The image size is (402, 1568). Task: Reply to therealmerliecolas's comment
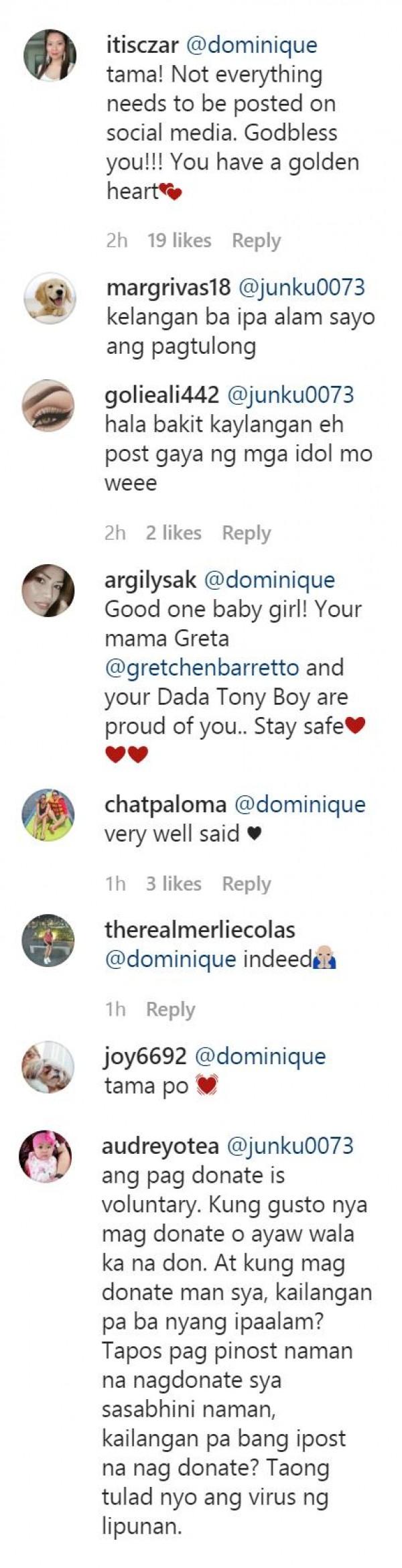tap(170, 1009)
